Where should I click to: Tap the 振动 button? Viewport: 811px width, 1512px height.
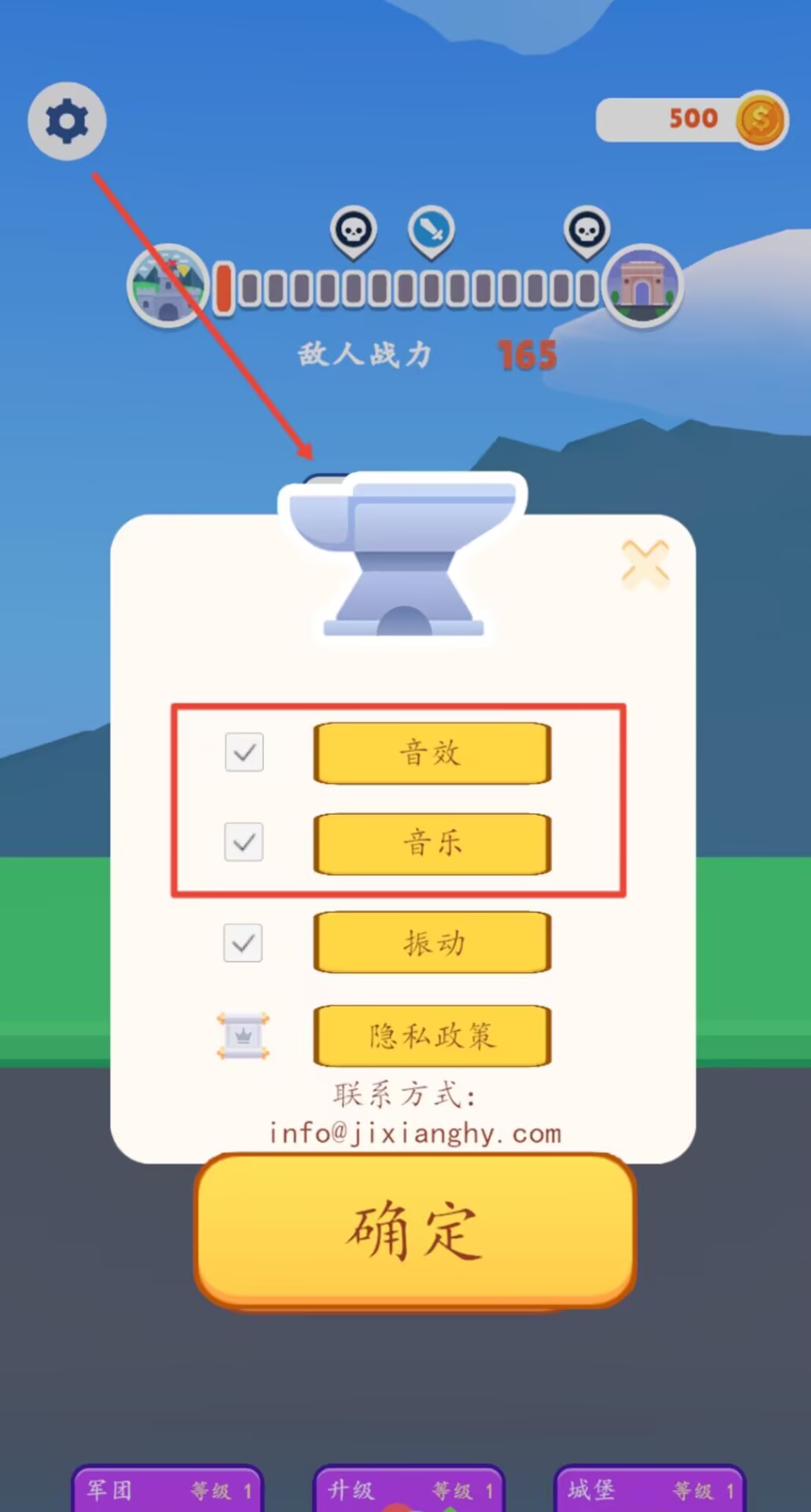coord(431,943)
